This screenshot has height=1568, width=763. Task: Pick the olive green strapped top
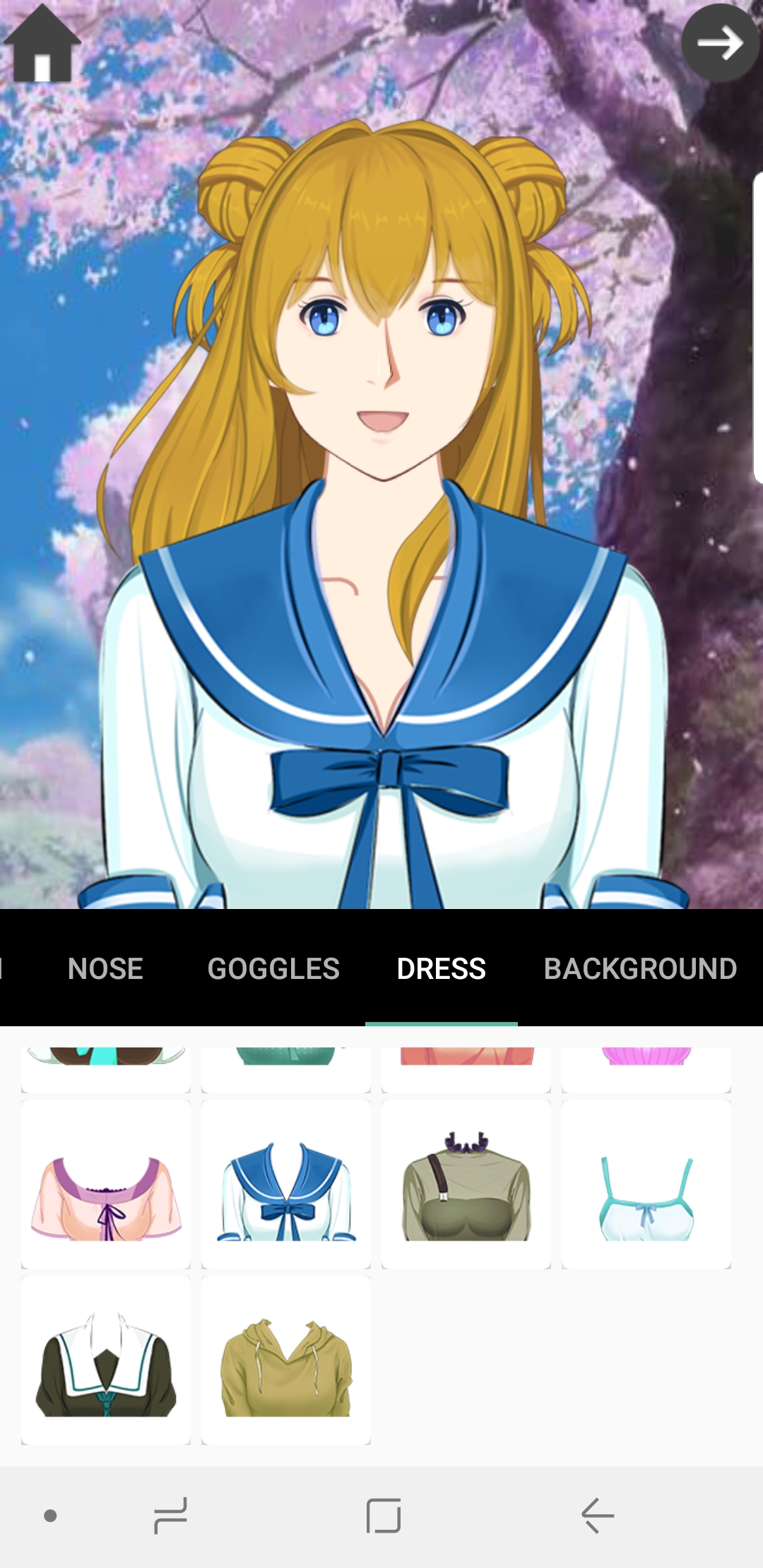click(466, 1184)
